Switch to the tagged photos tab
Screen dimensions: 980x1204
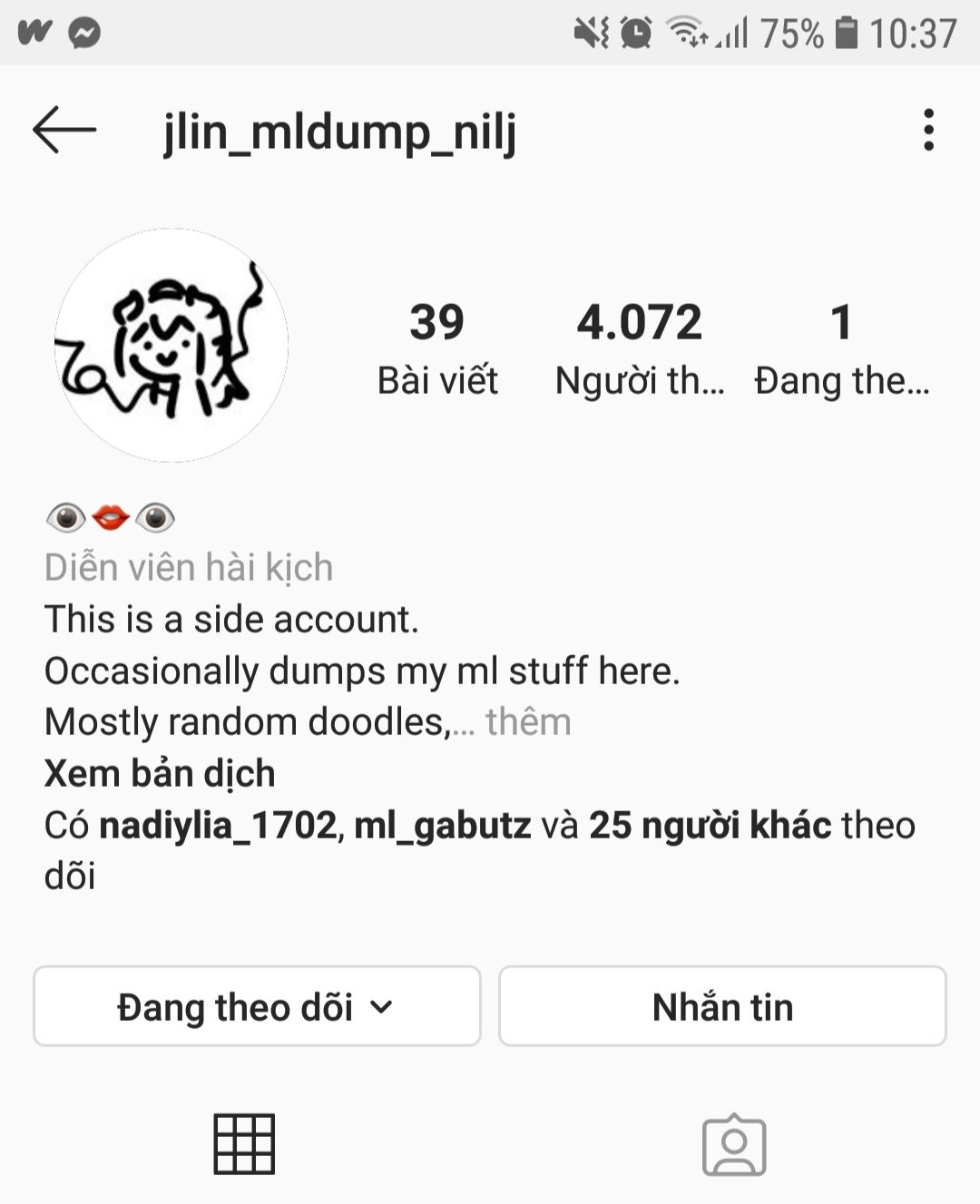pos(734,1145)
